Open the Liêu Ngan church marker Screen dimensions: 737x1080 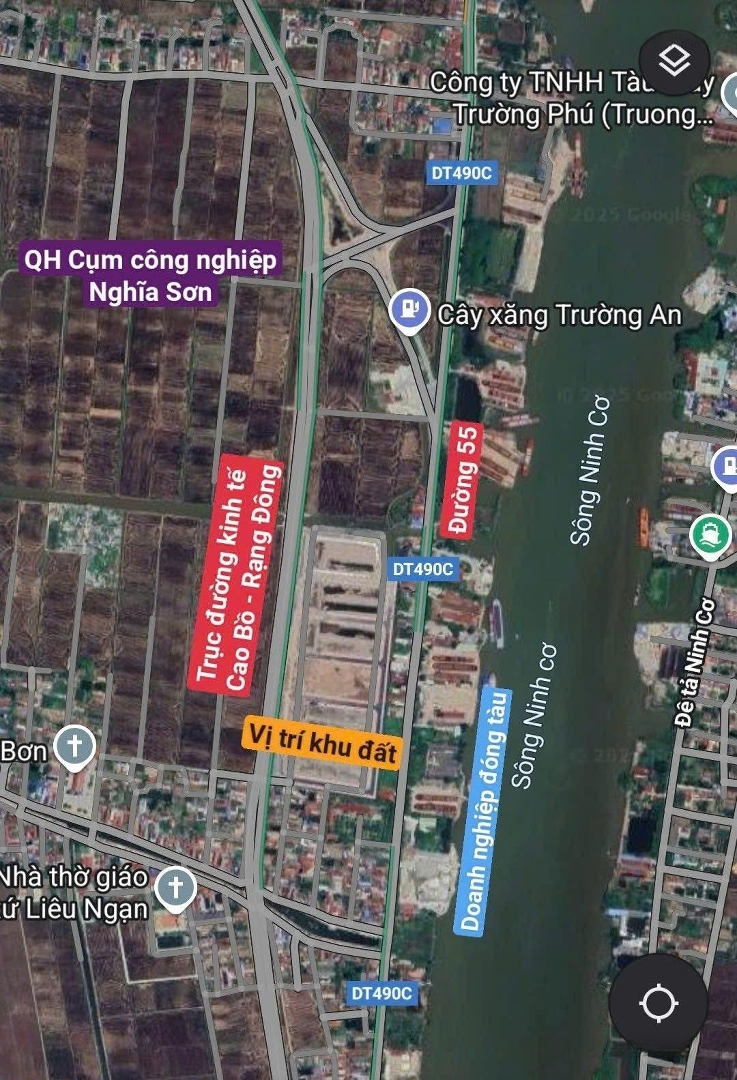[x=176, y=889]
